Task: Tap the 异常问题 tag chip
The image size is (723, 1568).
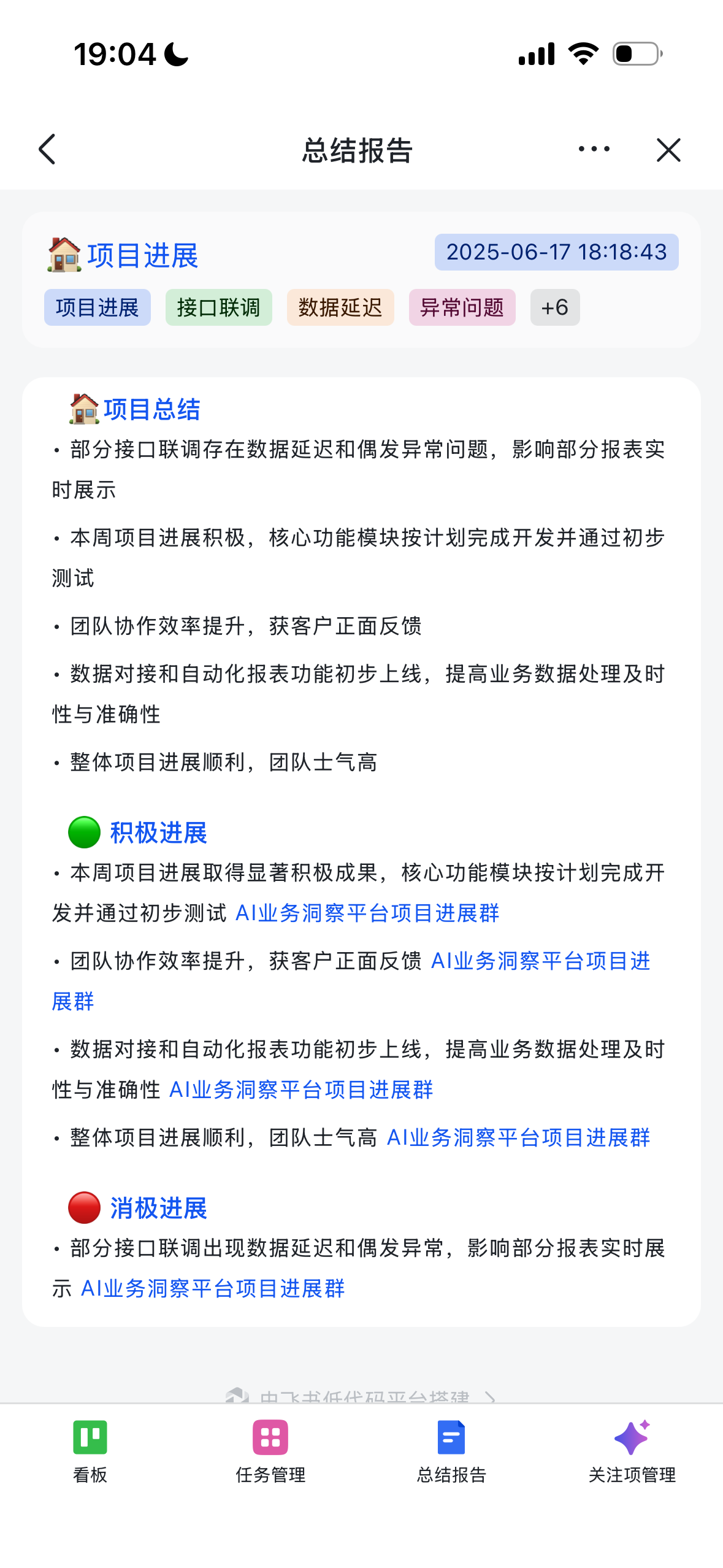Action: 462,307
